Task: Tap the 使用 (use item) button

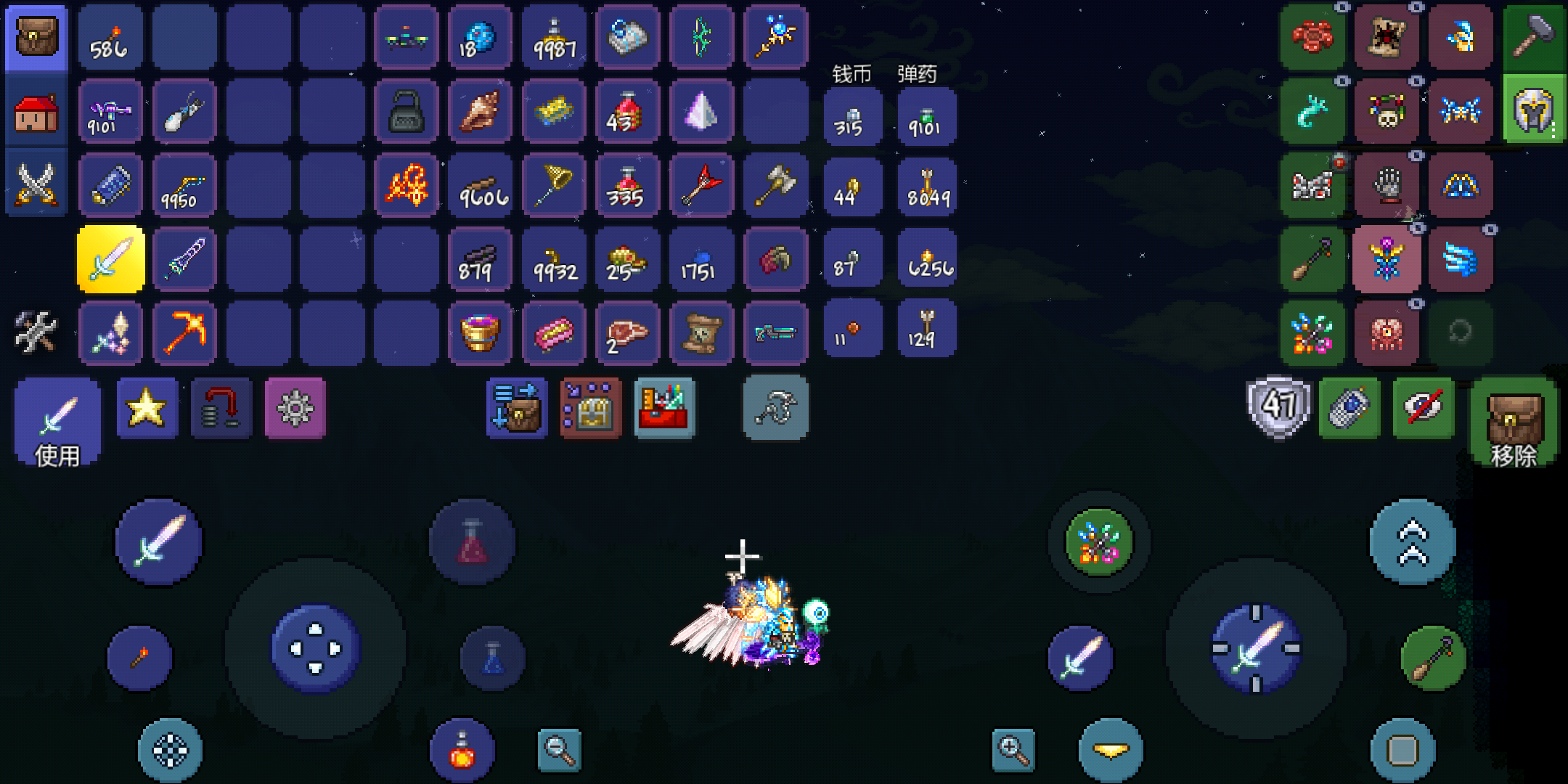Action: click(57, 421)
